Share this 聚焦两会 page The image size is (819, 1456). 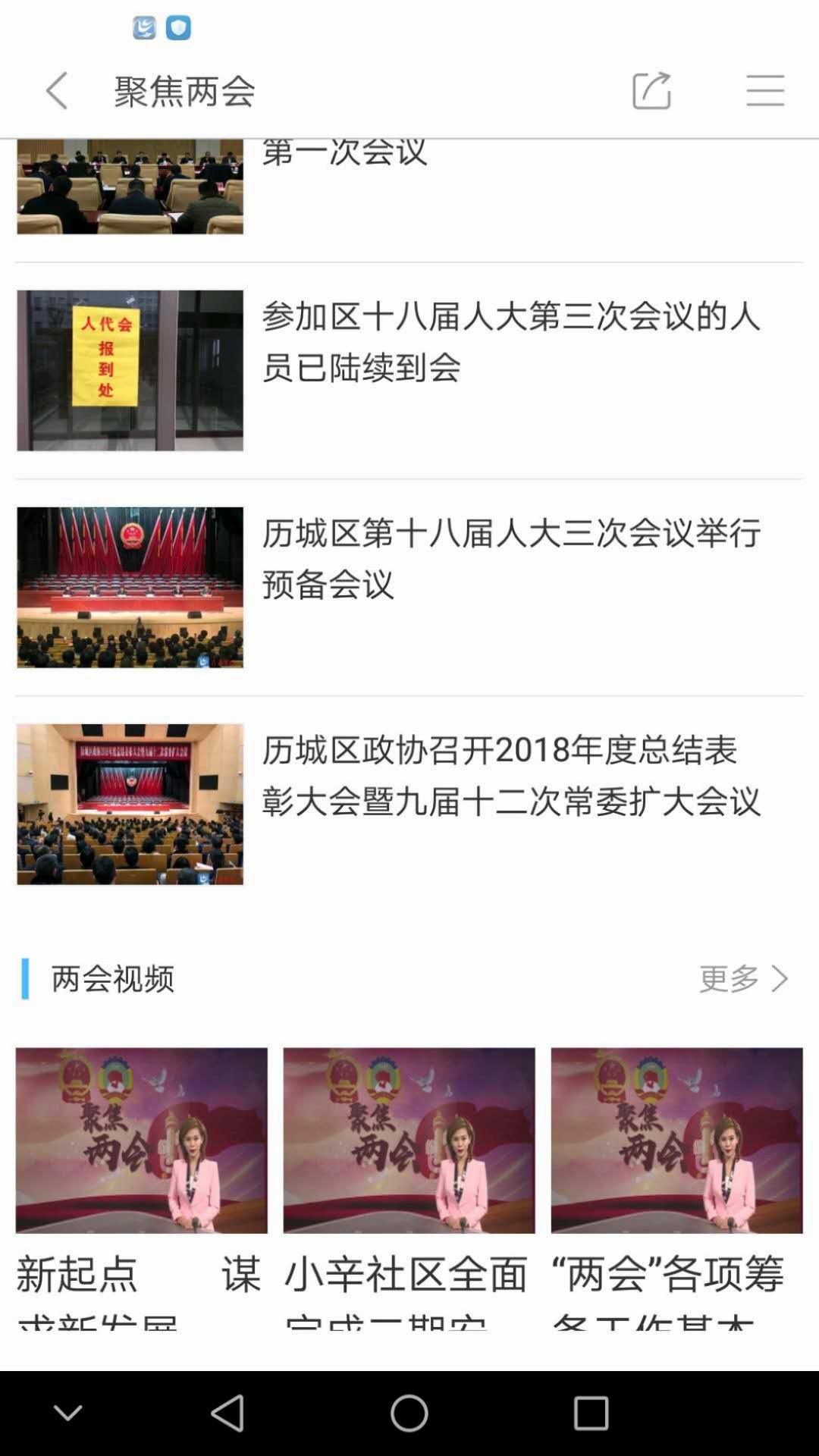(651, 91)
